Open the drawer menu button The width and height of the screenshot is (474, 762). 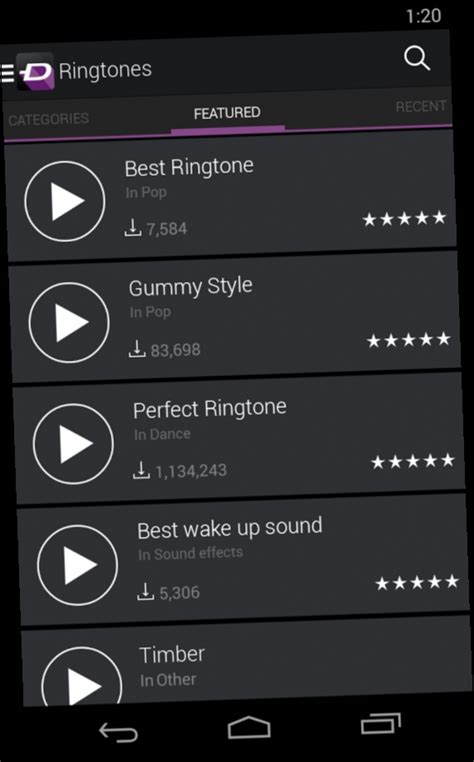(7, 73)
